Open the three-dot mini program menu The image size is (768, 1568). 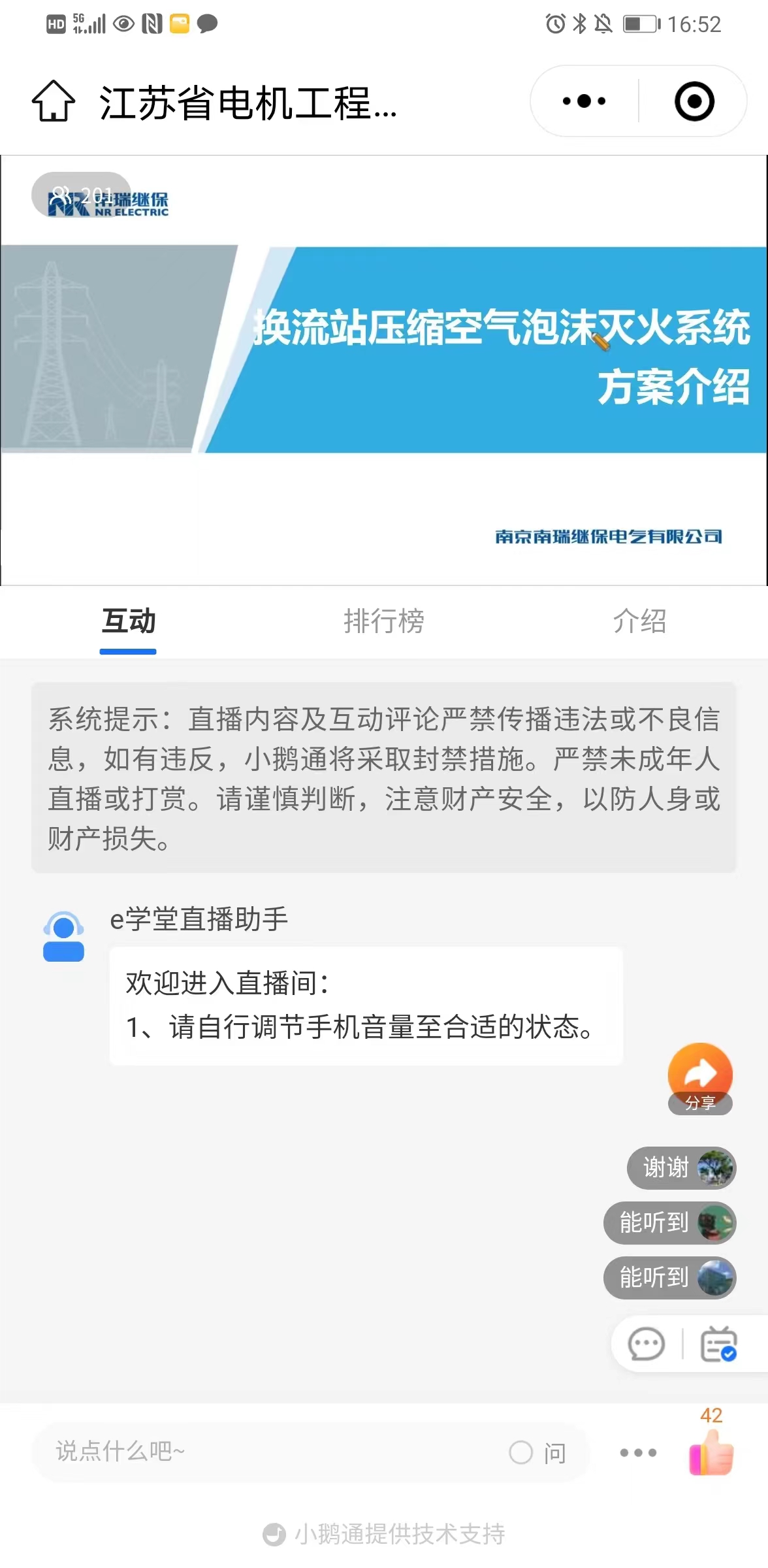coord(584,101)
